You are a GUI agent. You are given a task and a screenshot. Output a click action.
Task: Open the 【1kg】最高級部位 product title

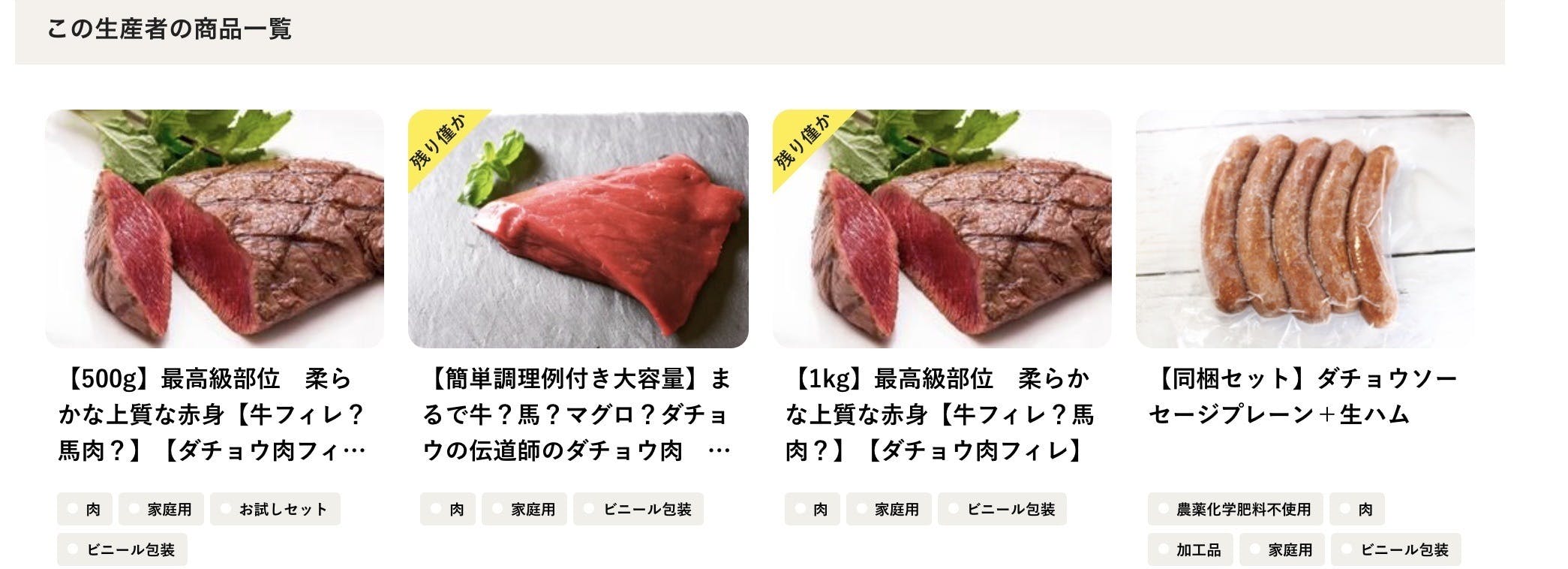(939, 414)
